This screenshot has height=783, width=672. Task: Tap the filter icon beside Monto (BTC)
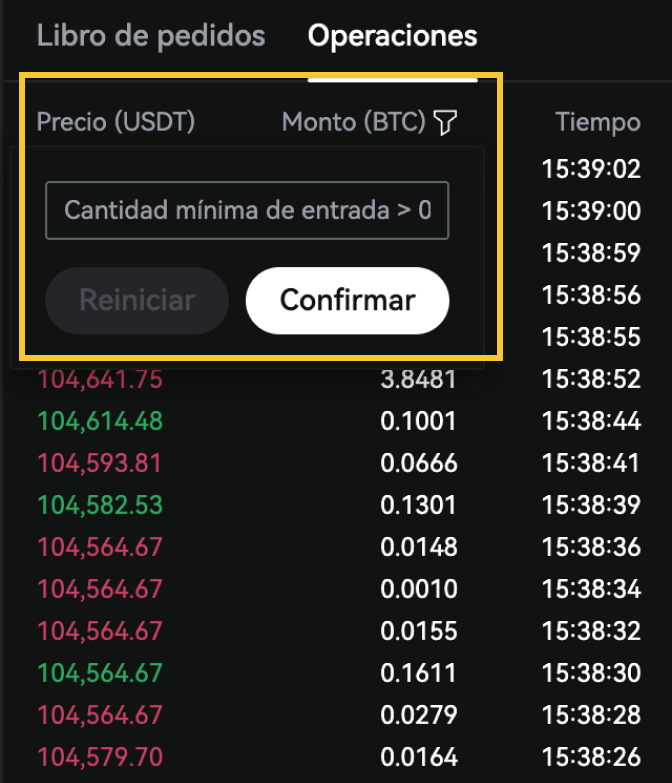(447, 123)
